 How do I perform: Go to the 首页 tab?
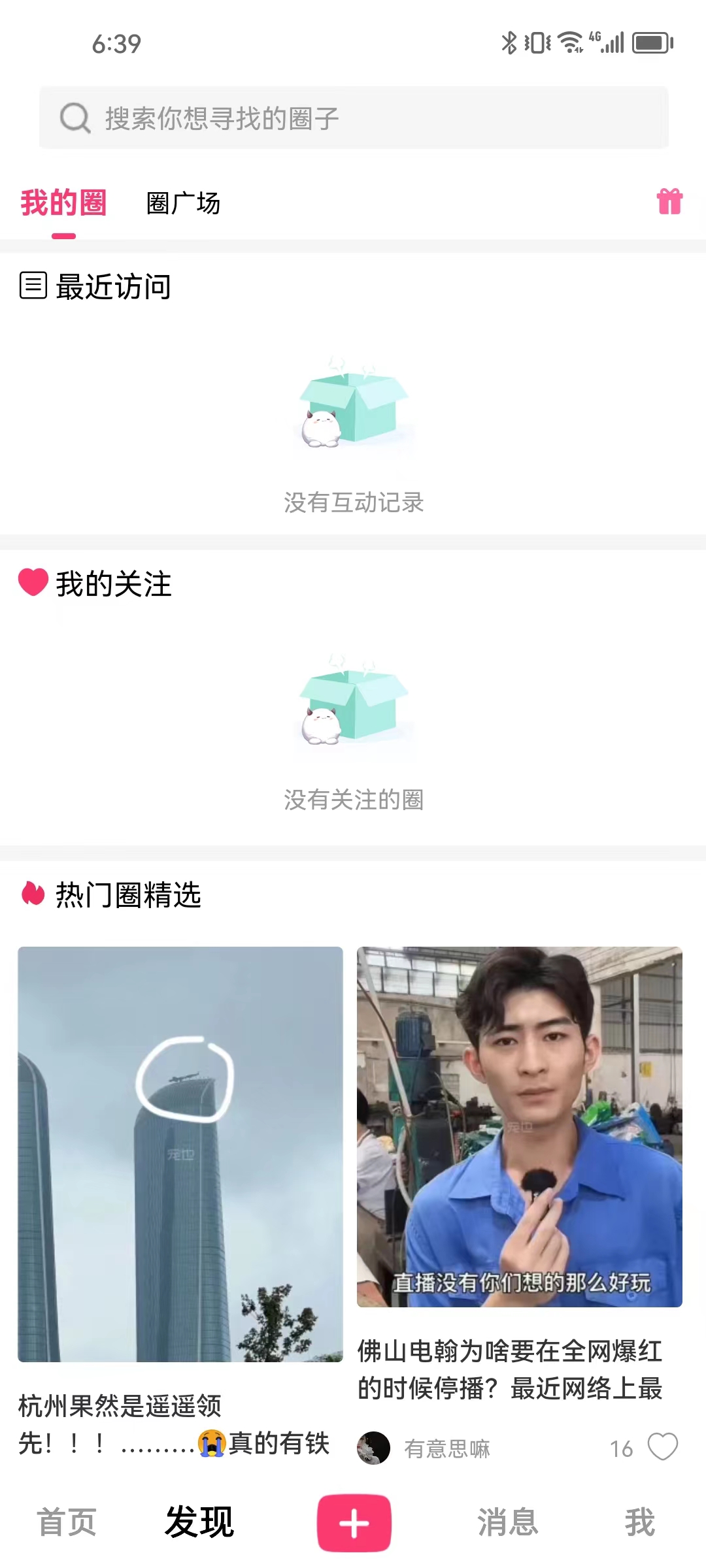67,1522
